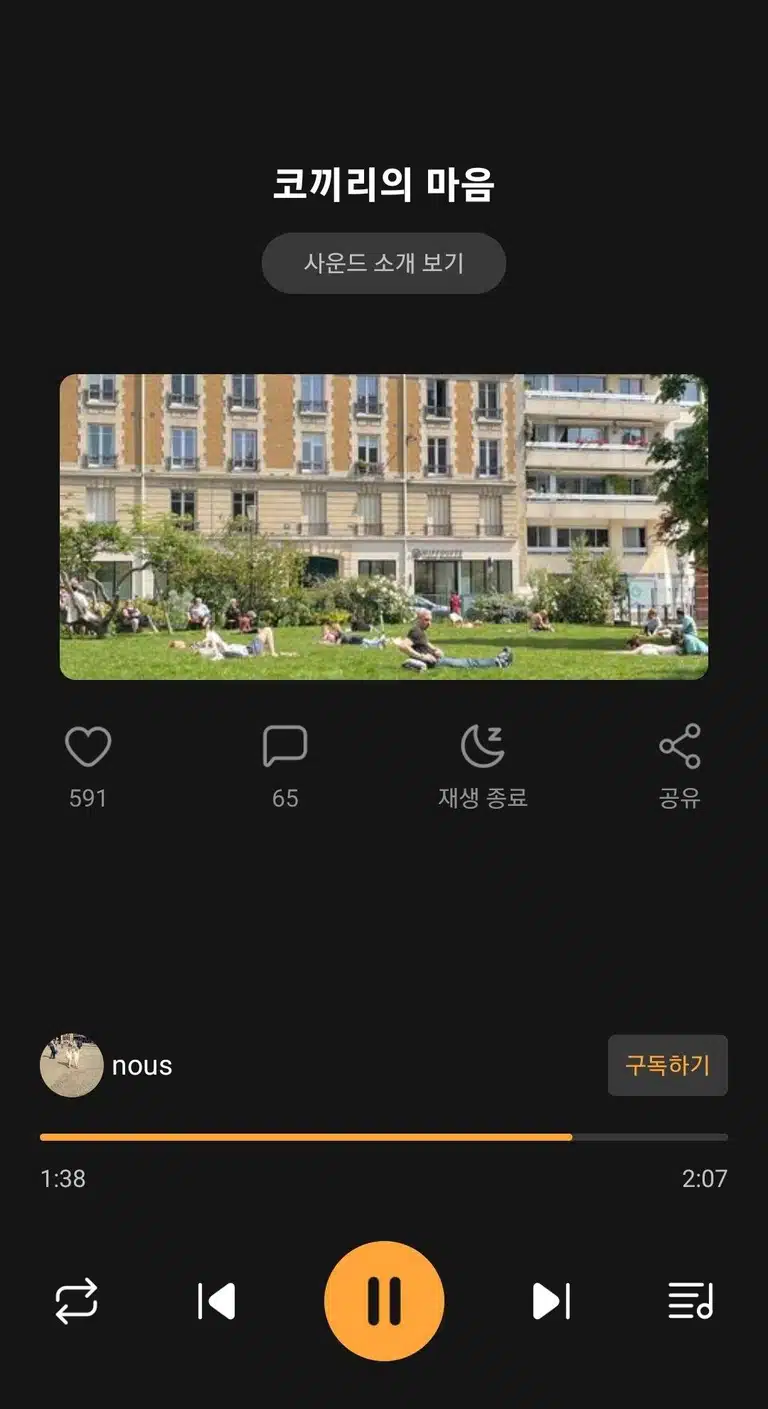The image size is (768, 1409).
Task: Tap the park cover image
Action: 384,527
